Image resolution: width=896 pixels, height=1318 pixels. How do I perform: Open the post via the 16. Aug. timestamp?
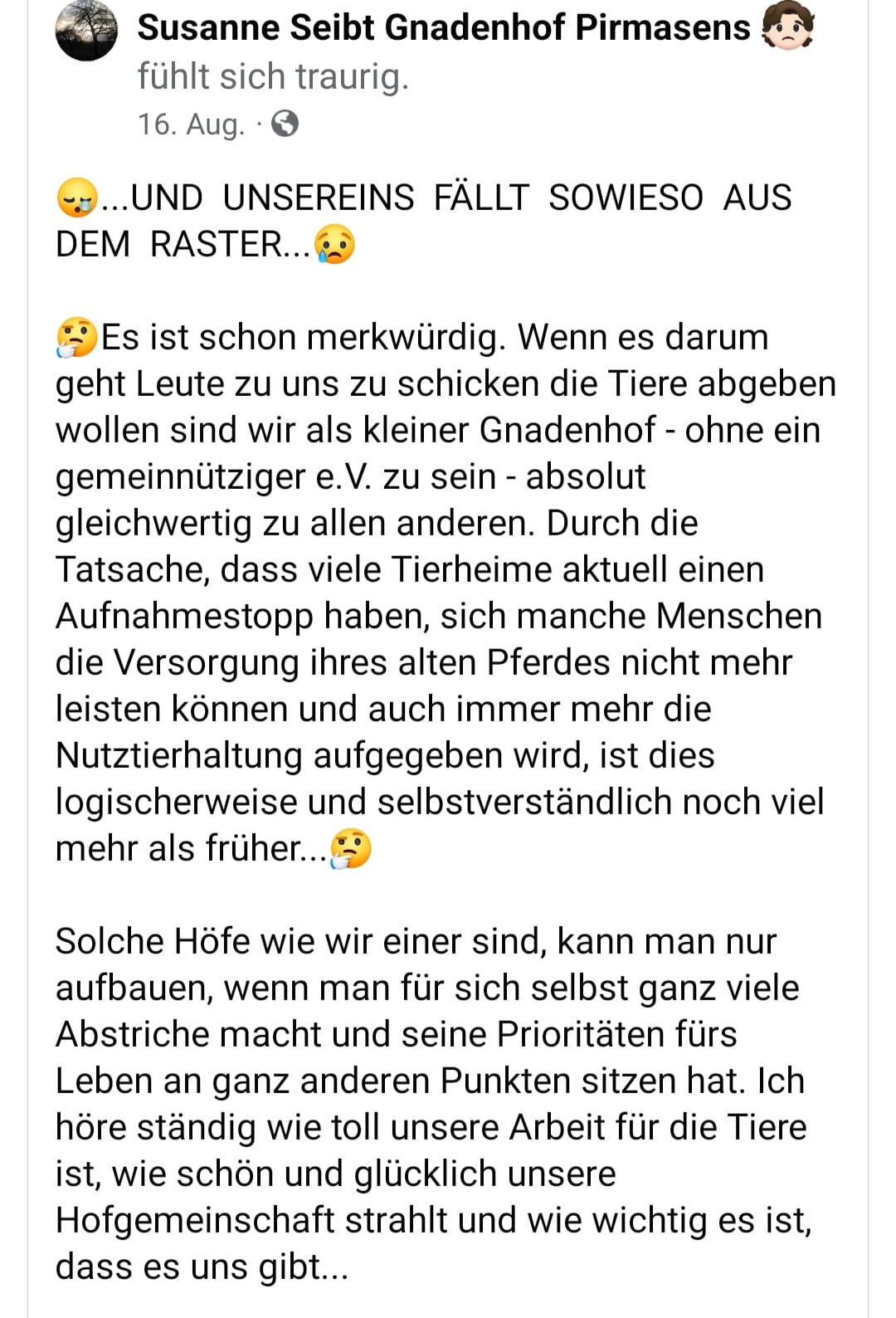point(191,124)
